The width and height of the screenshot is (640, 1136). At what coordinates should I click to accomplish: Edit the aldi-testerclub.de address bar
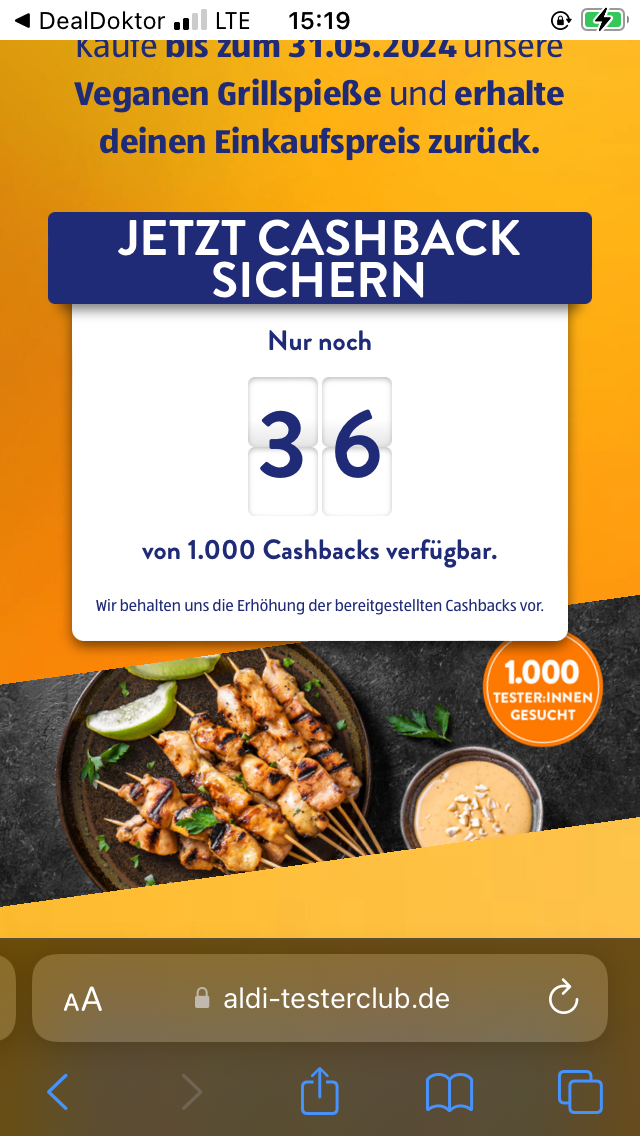[x=320, y=998]
